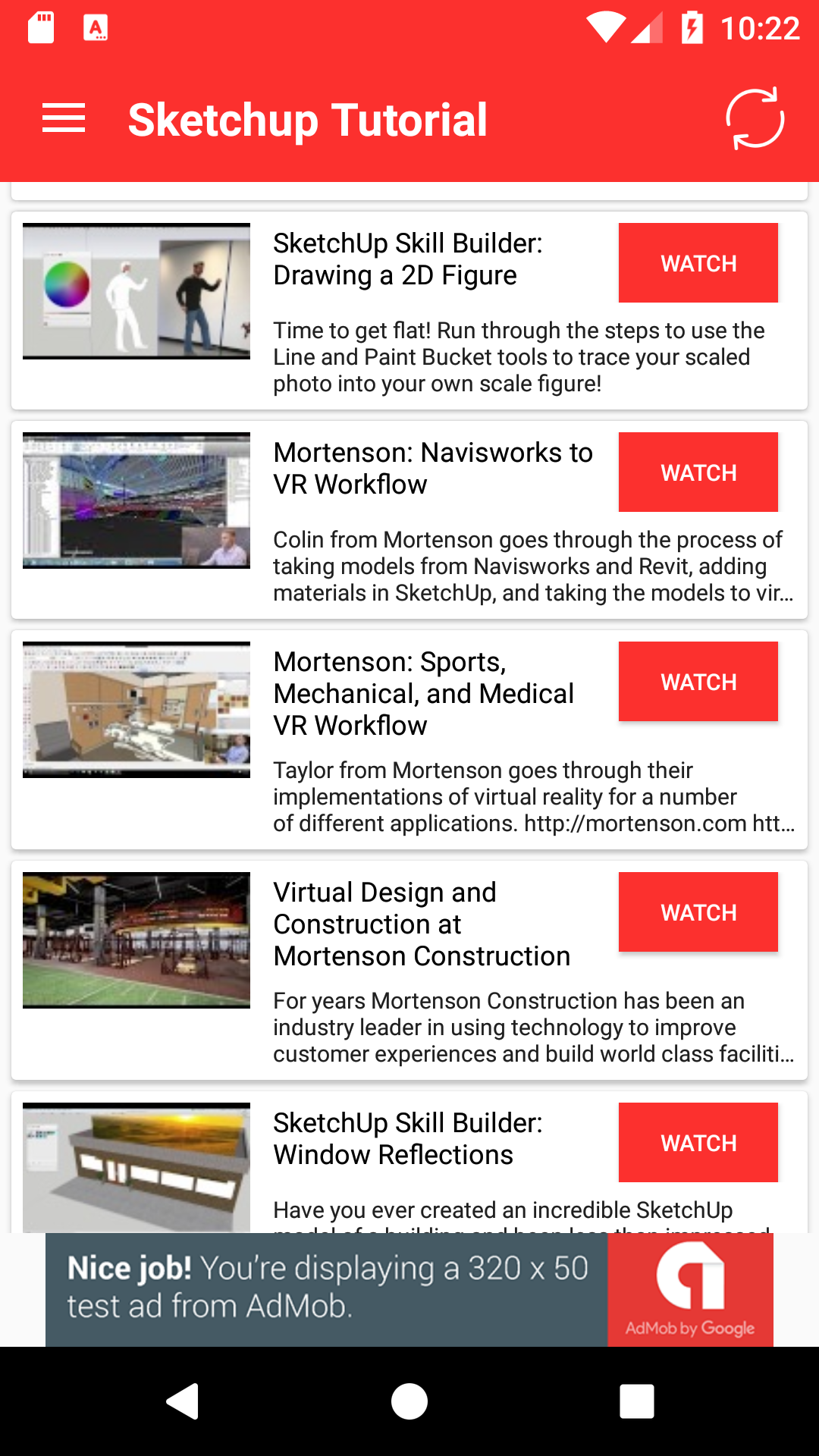Tap WATCH on Virtual Design and Construction
This screenshot has width=819, height=1456.
698,912
